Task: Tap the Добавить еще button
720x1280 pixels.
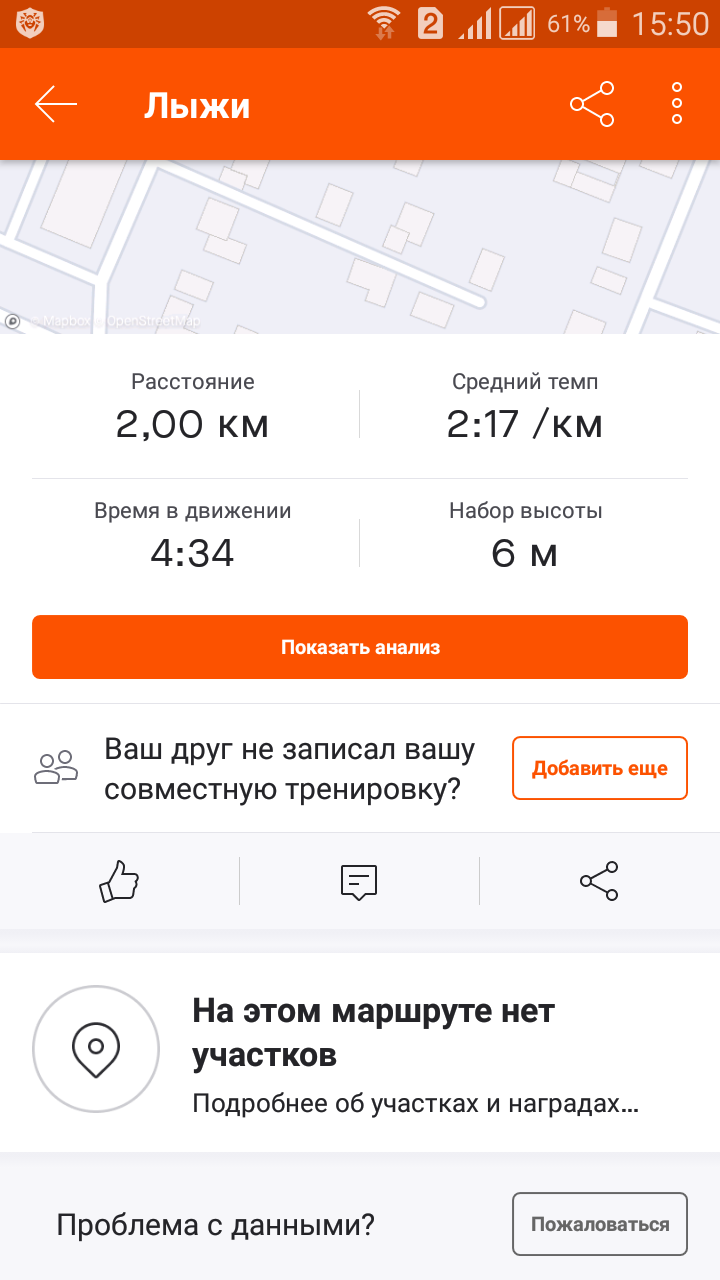Action: click(599, 769)
